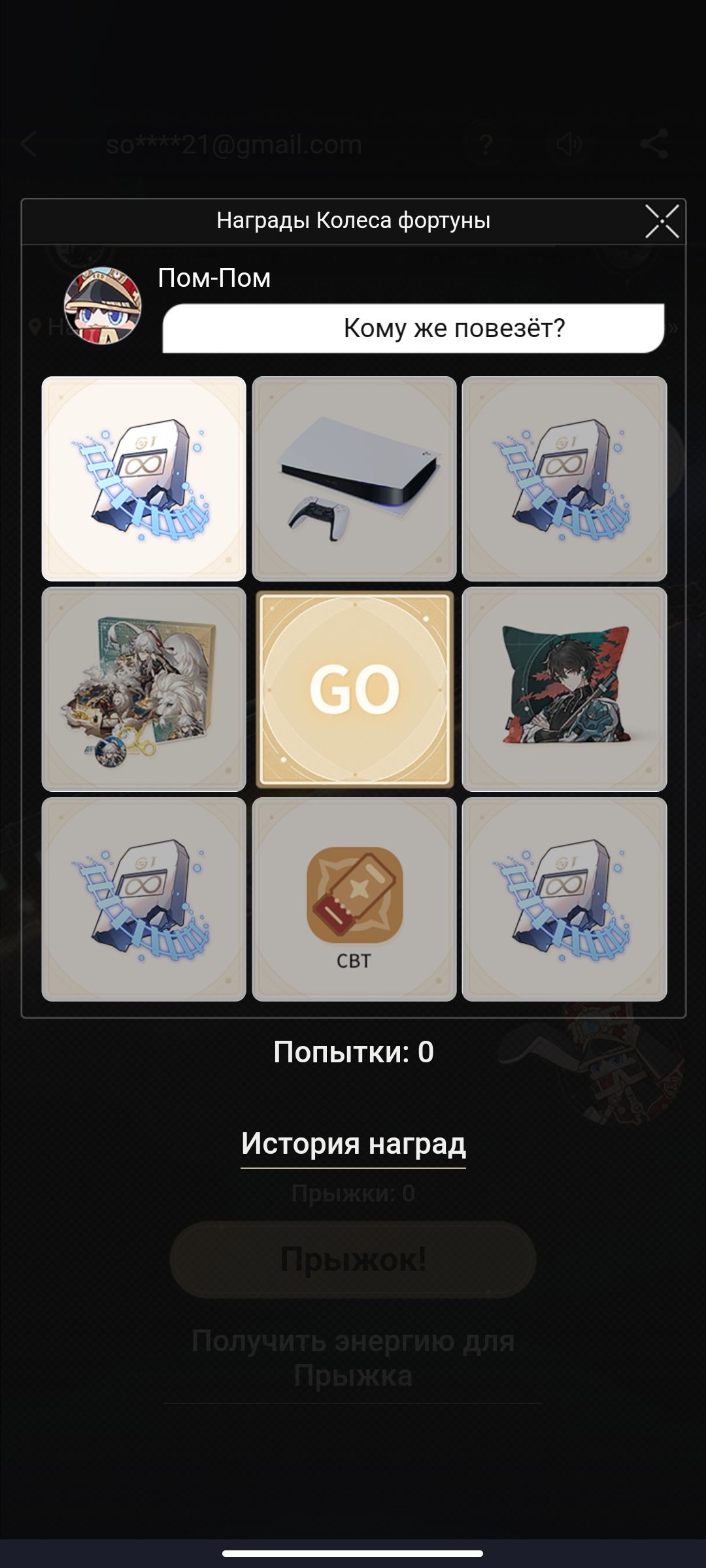Close the Награды Колеса фортуны dialog
The image size is (706, 1568).
point(662,221)
